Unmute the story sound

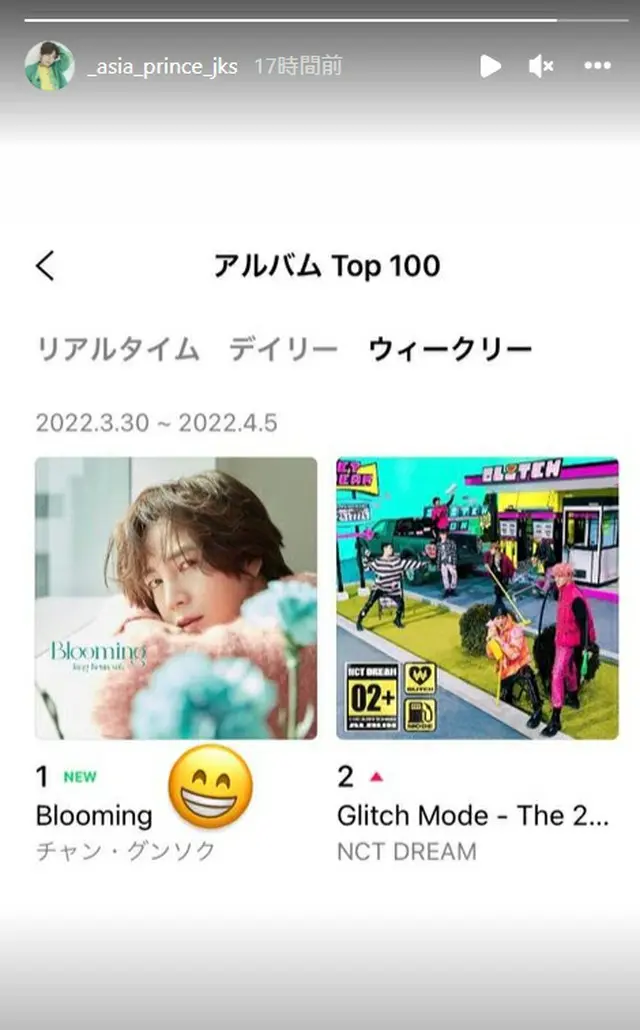tap(541, 67)
